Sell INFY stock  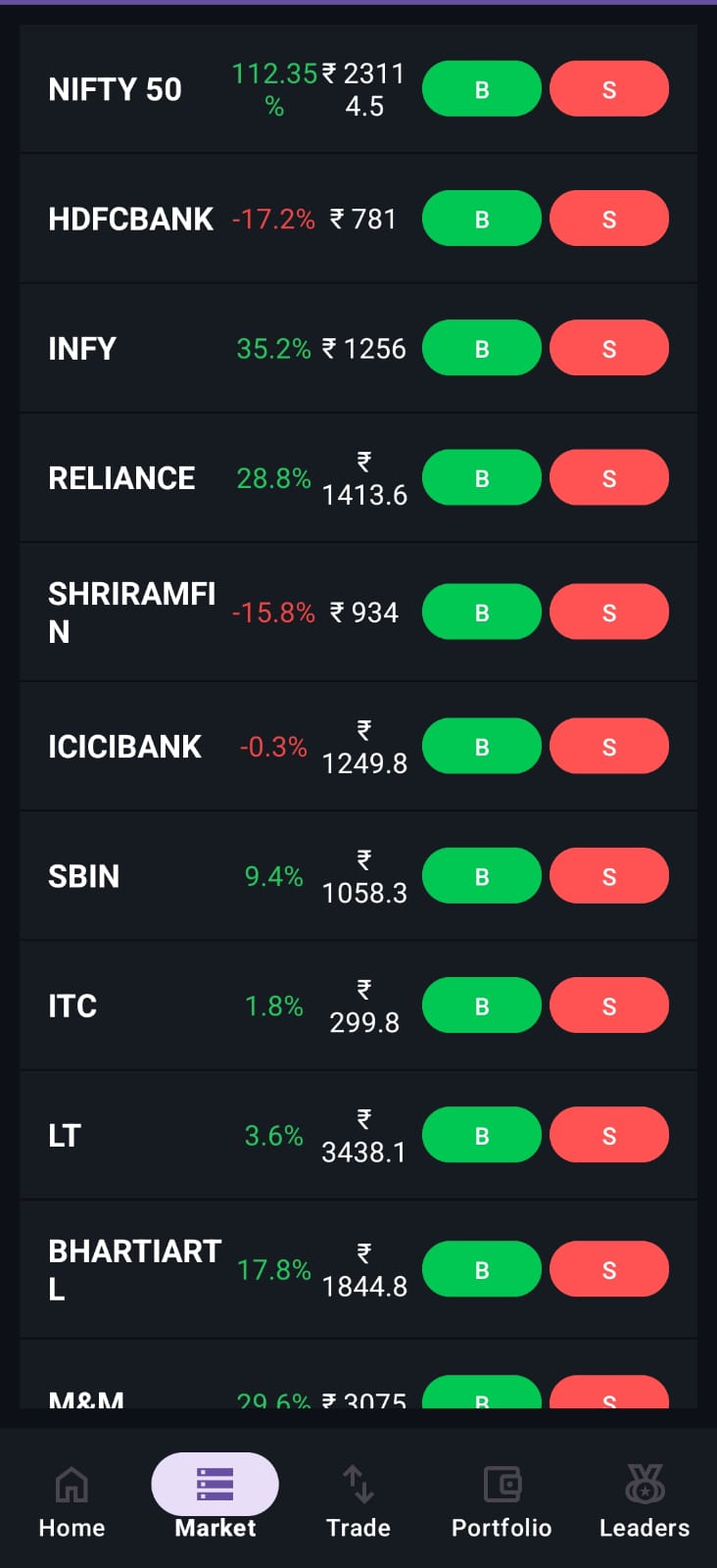click(x=608, y=348)
